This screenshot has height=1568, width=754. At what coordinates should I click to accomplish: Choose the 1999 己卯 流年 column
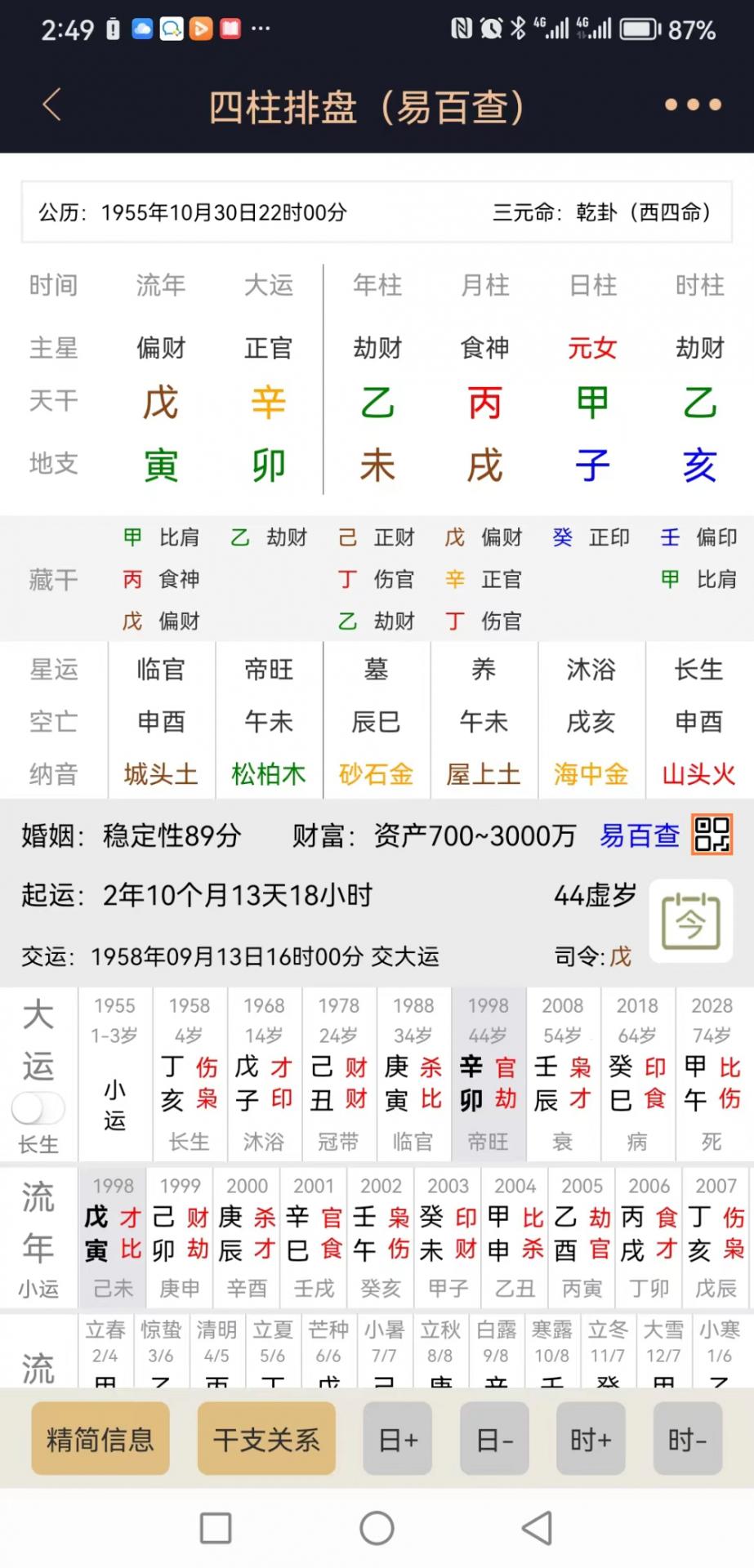(181, 1237)
